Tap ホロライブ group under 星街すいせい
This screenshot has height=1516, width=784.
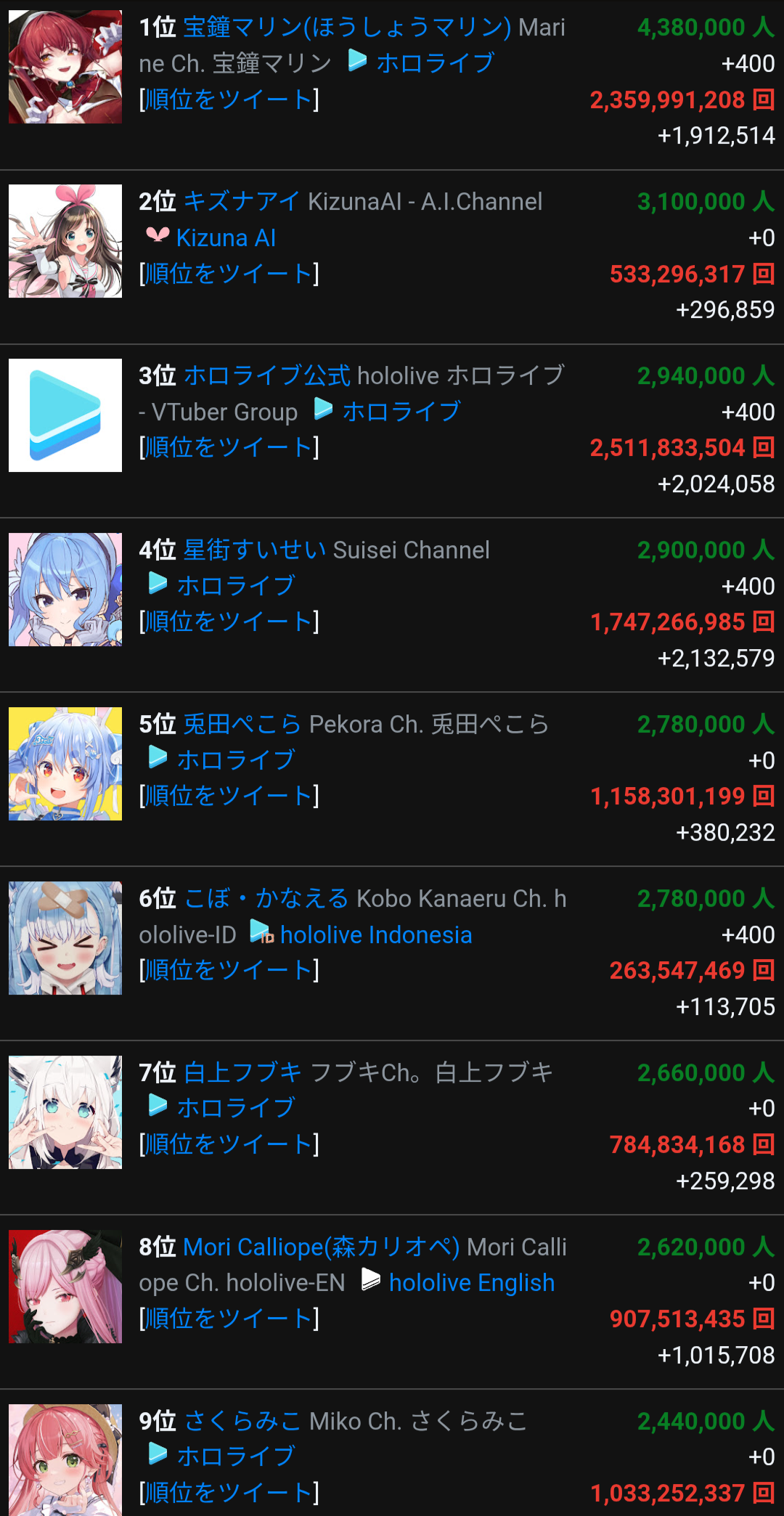(x=235, y=585)
